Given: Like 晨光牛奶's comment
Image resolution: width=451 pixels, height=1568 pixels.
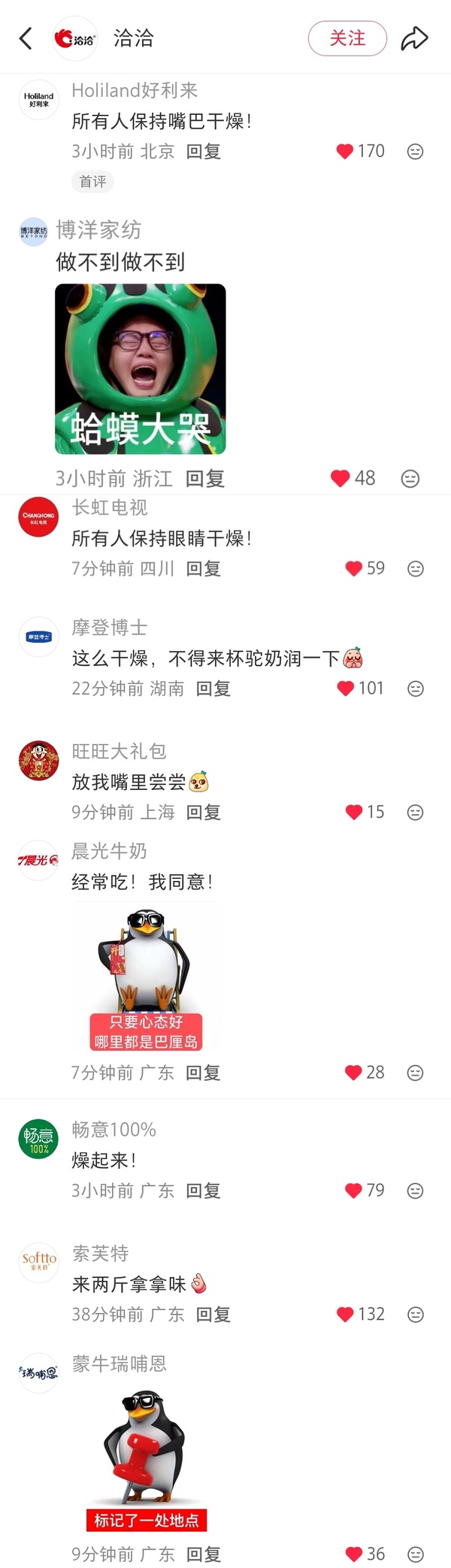Looking at the screenshot, I should pyautogui.click(x=353, y=1073).
